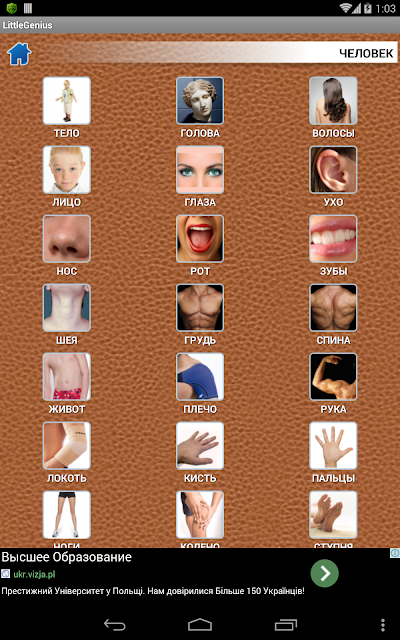Select the ГРУДЬ tile

[x=200, y=308]
